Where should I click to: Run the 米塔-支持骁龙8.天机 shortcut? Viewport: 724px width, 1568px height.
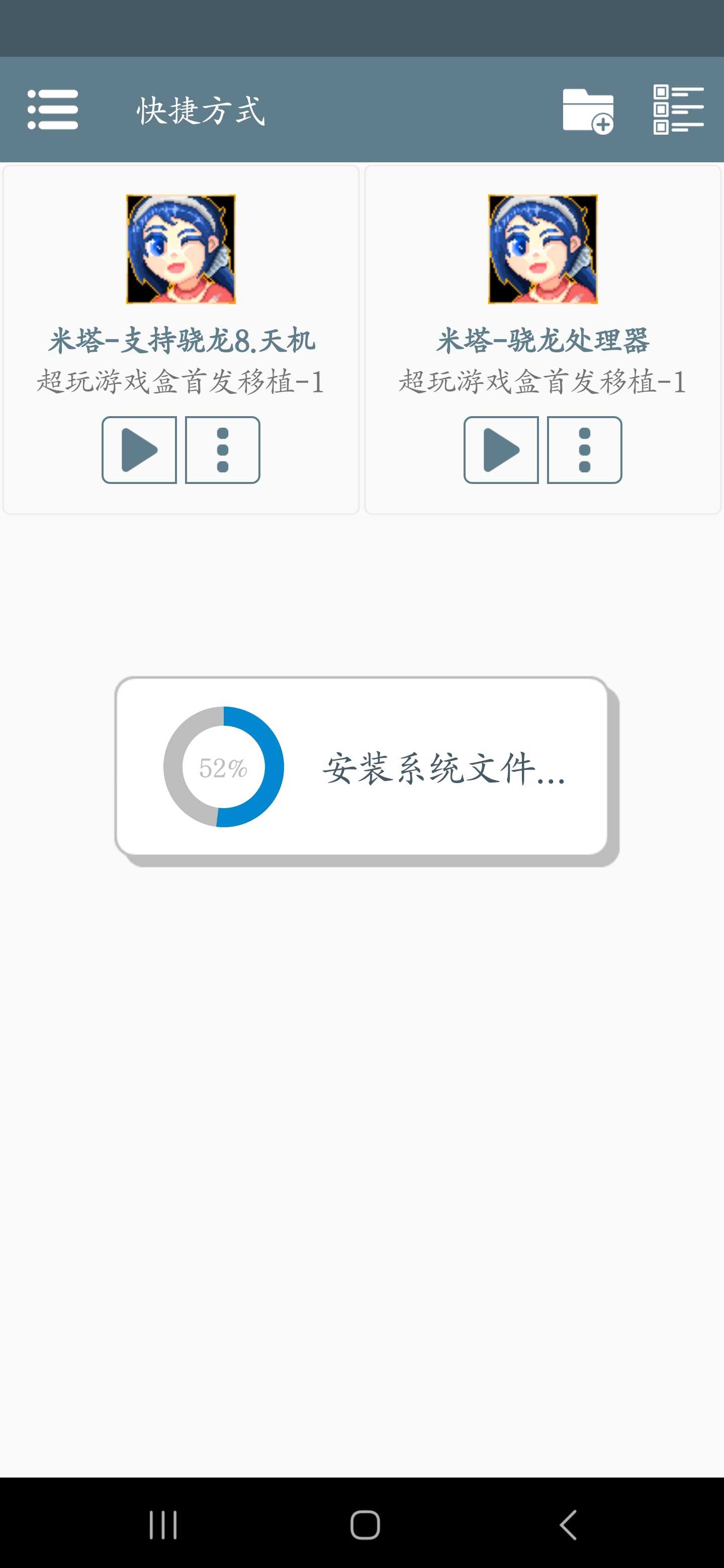[139, 450]
